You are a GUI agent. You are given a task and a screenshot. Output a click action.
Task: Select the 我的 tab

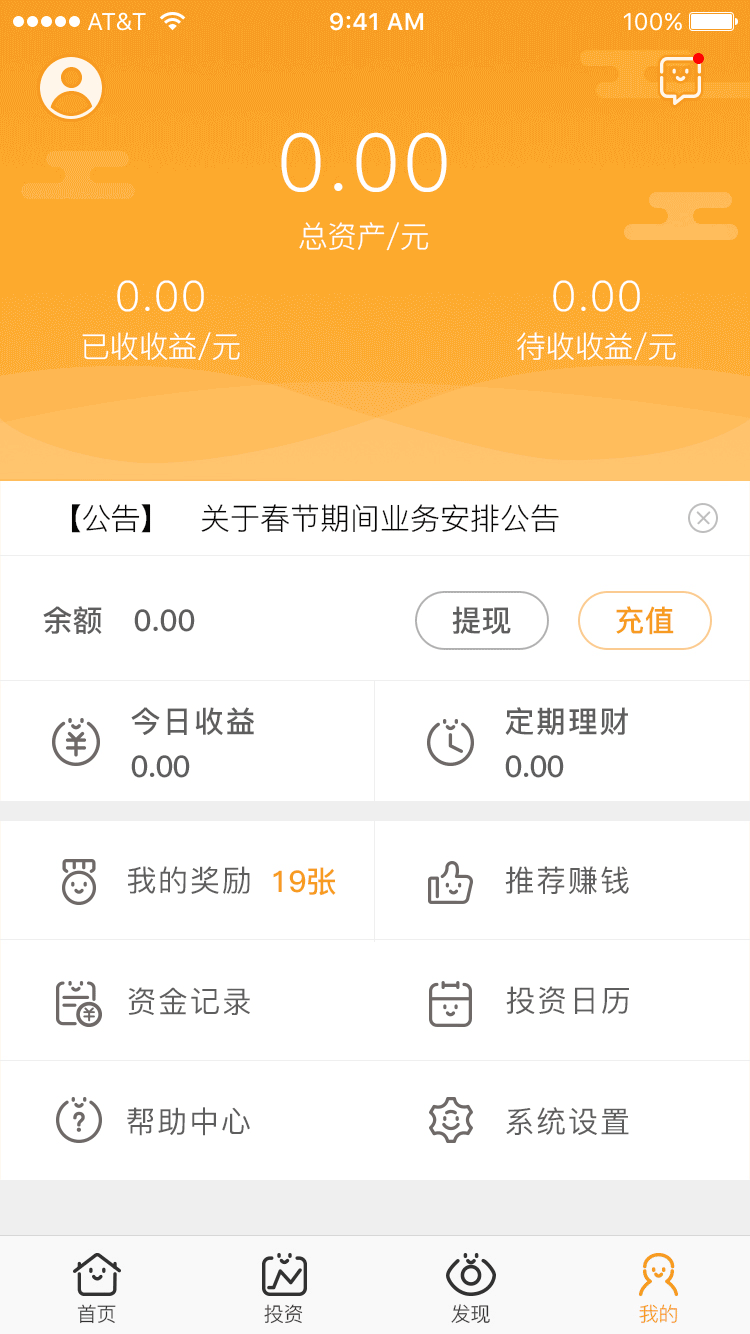click(x=658, y=1285)
